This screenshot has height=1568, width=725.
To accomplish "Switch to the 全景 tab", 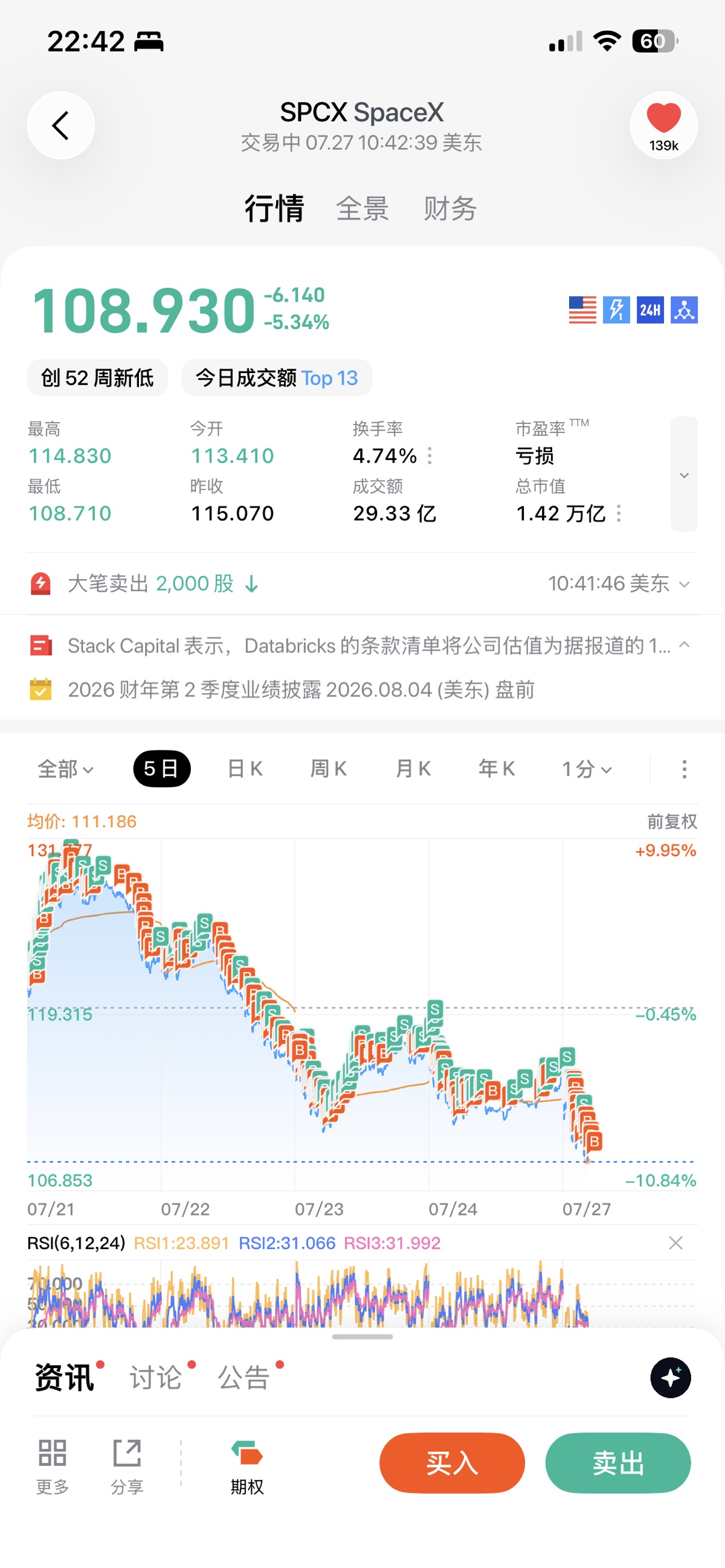I will coord(362,209).
